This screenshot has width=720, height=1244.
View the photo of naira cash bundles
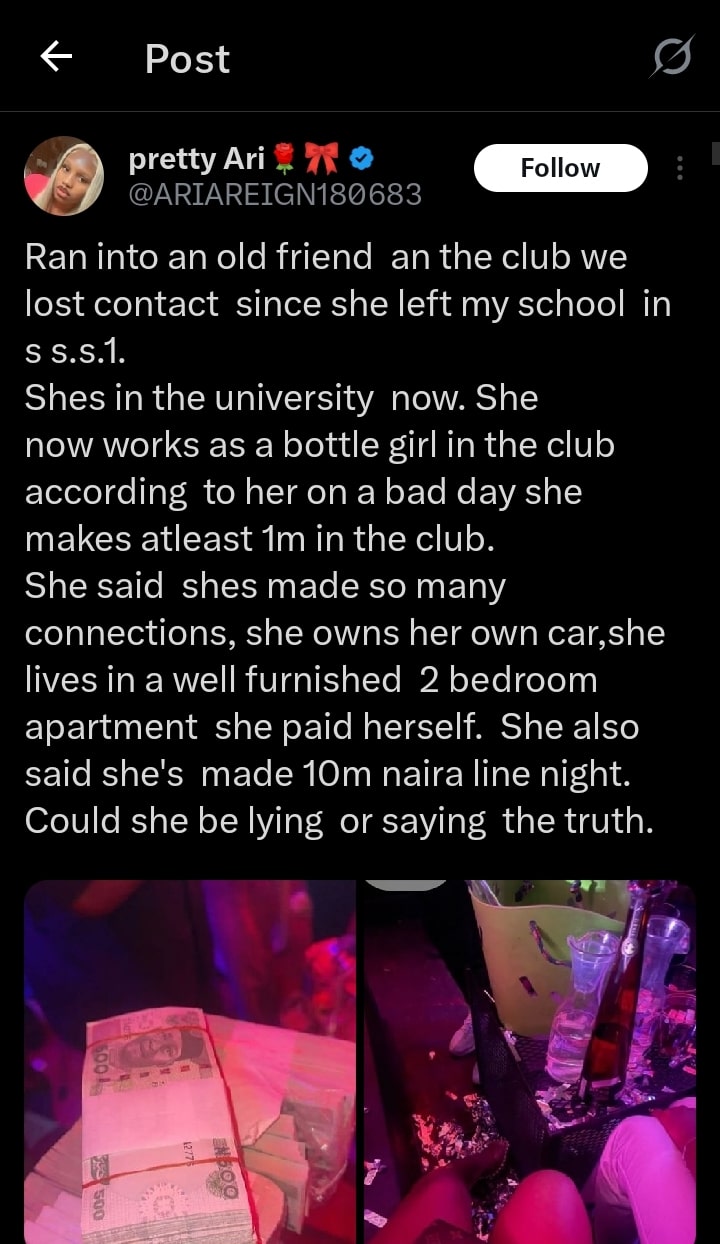pyautogui.click(x=190, y=1060)
